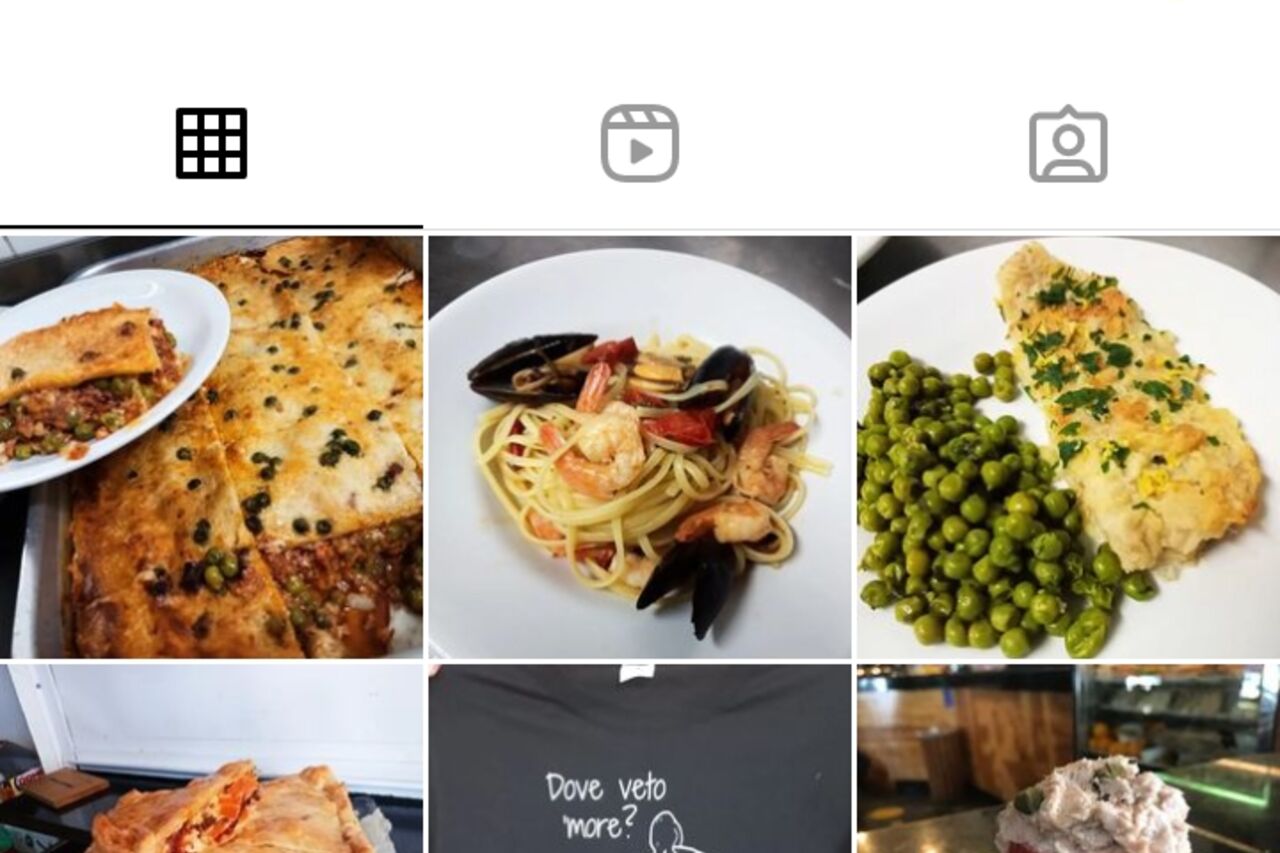Open the baked pie with peas post
This screenshot has height=853, width=1280.
[211, 447]
